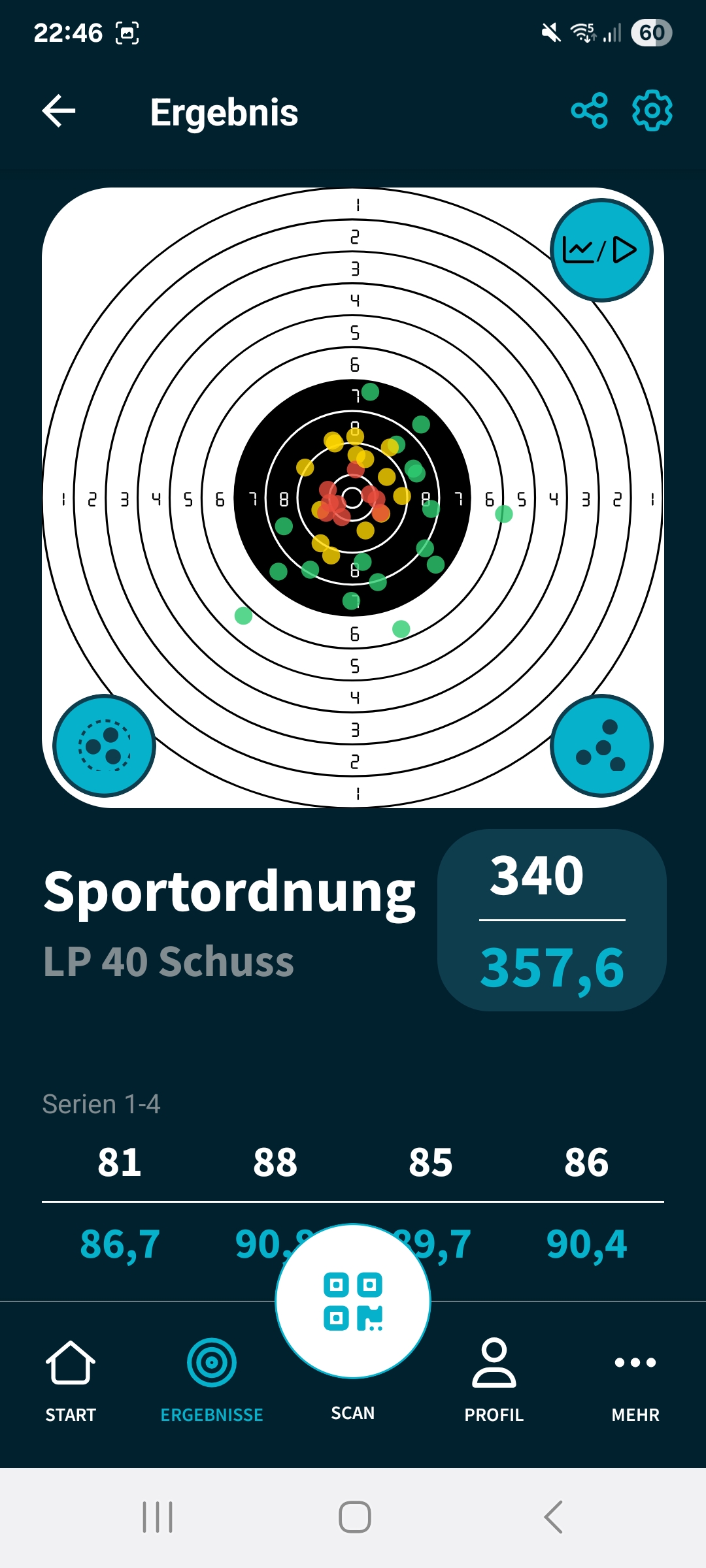Start a new target scan

pyautogui.click(x=353, y=1301)
